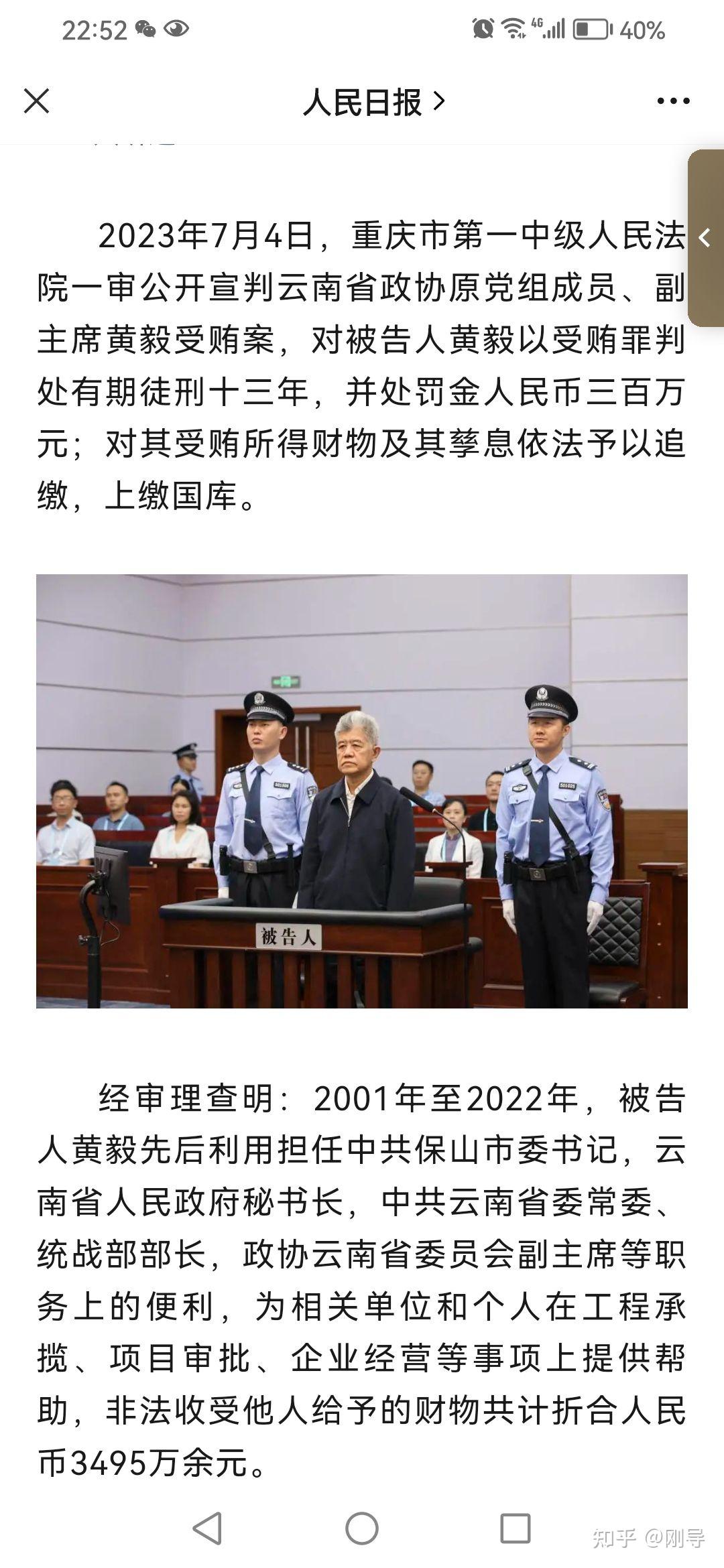Screen dimensions: 724x1568
Task: Open the 人民日报 account page
Action: pos(373,102)
